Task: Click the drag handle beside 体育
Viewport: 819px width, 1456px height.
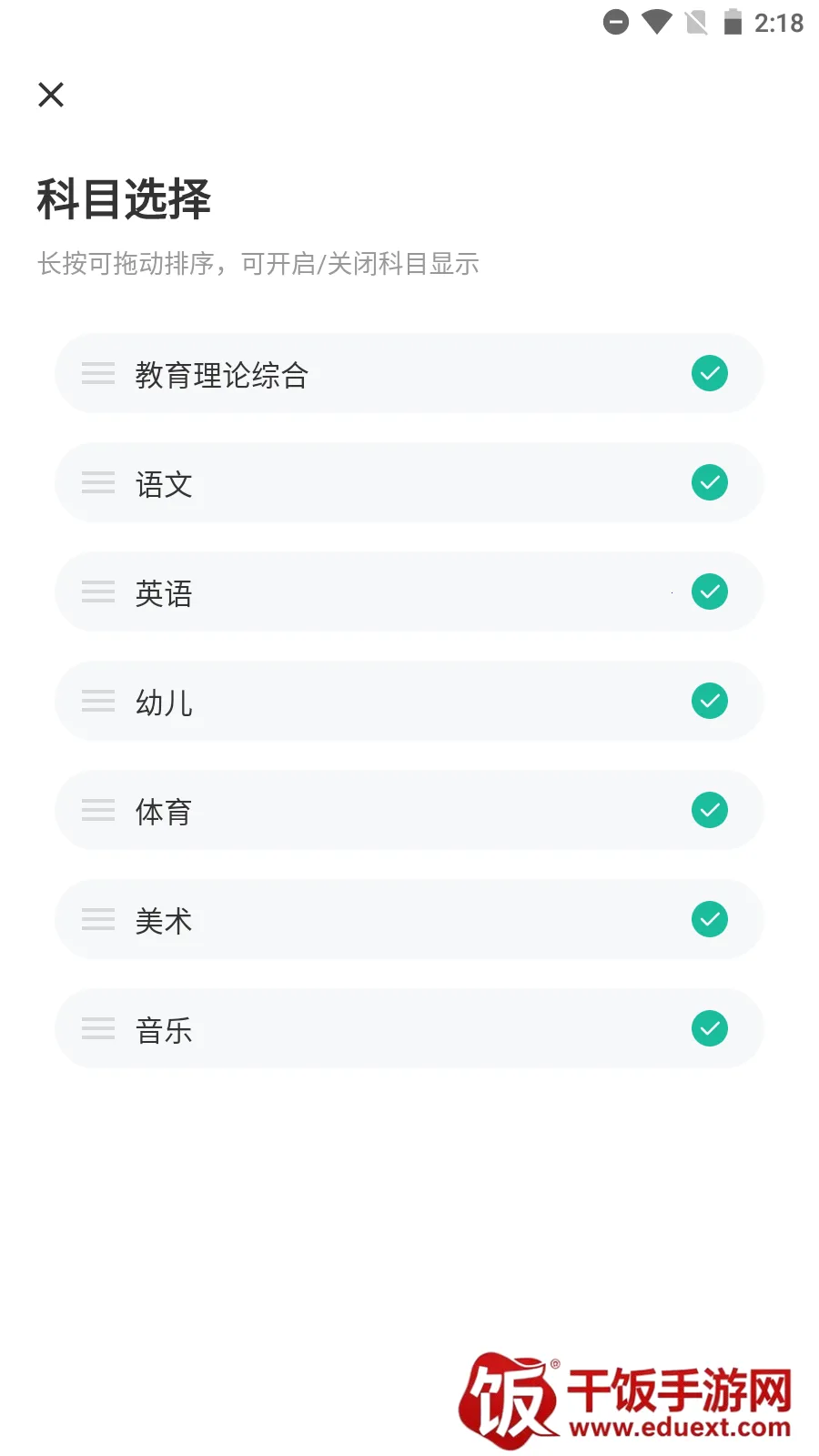Action: pos(97,811)
